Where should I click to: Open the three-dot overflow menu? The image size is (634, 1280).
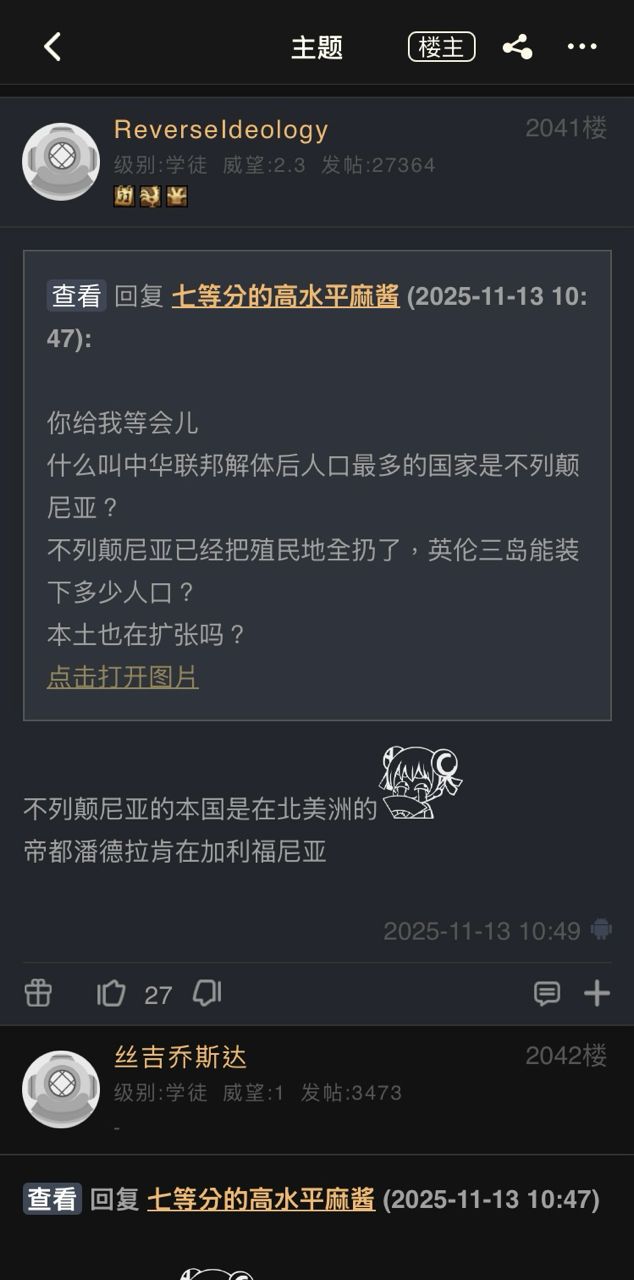tap(582, 47)
